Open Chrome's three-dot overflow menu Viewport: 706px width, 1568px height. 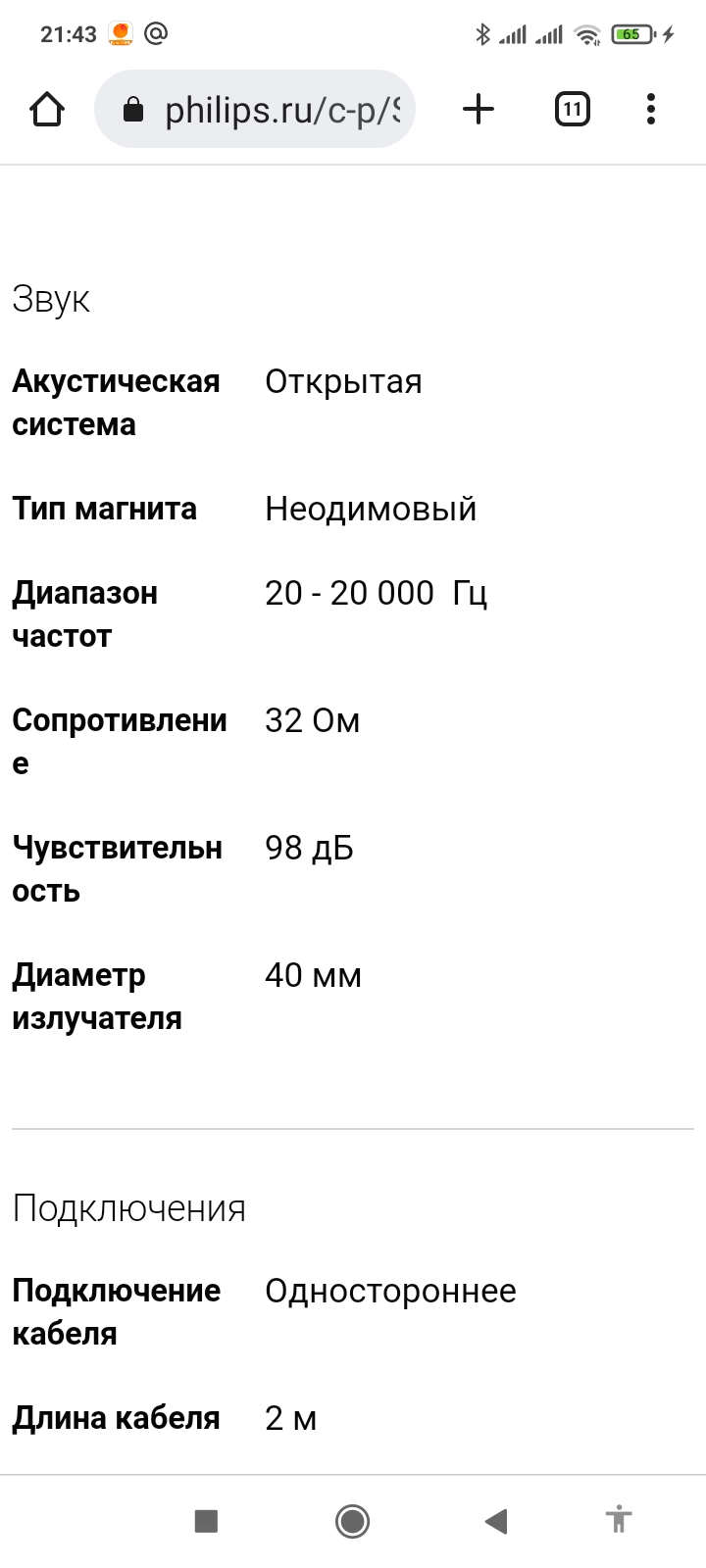coord(651,109)
